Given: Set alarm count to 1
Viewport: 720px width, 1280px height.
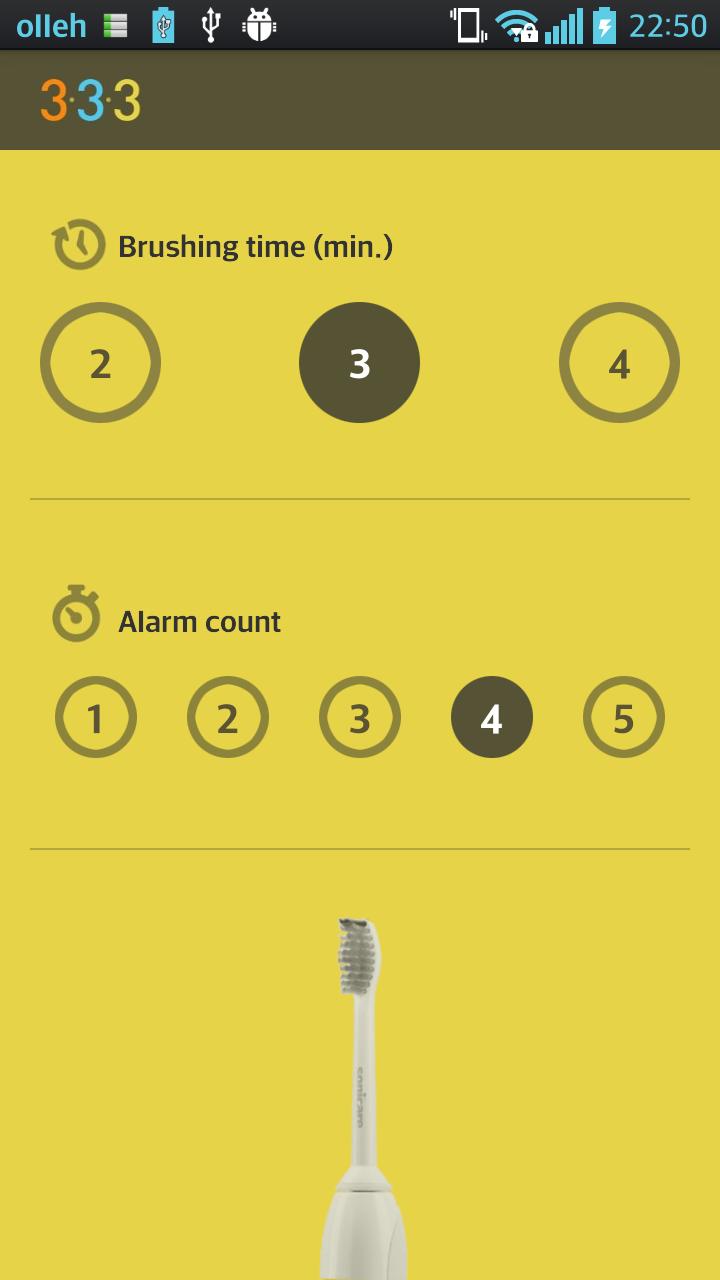Looking at the screenshot, I should pos(96,717).
